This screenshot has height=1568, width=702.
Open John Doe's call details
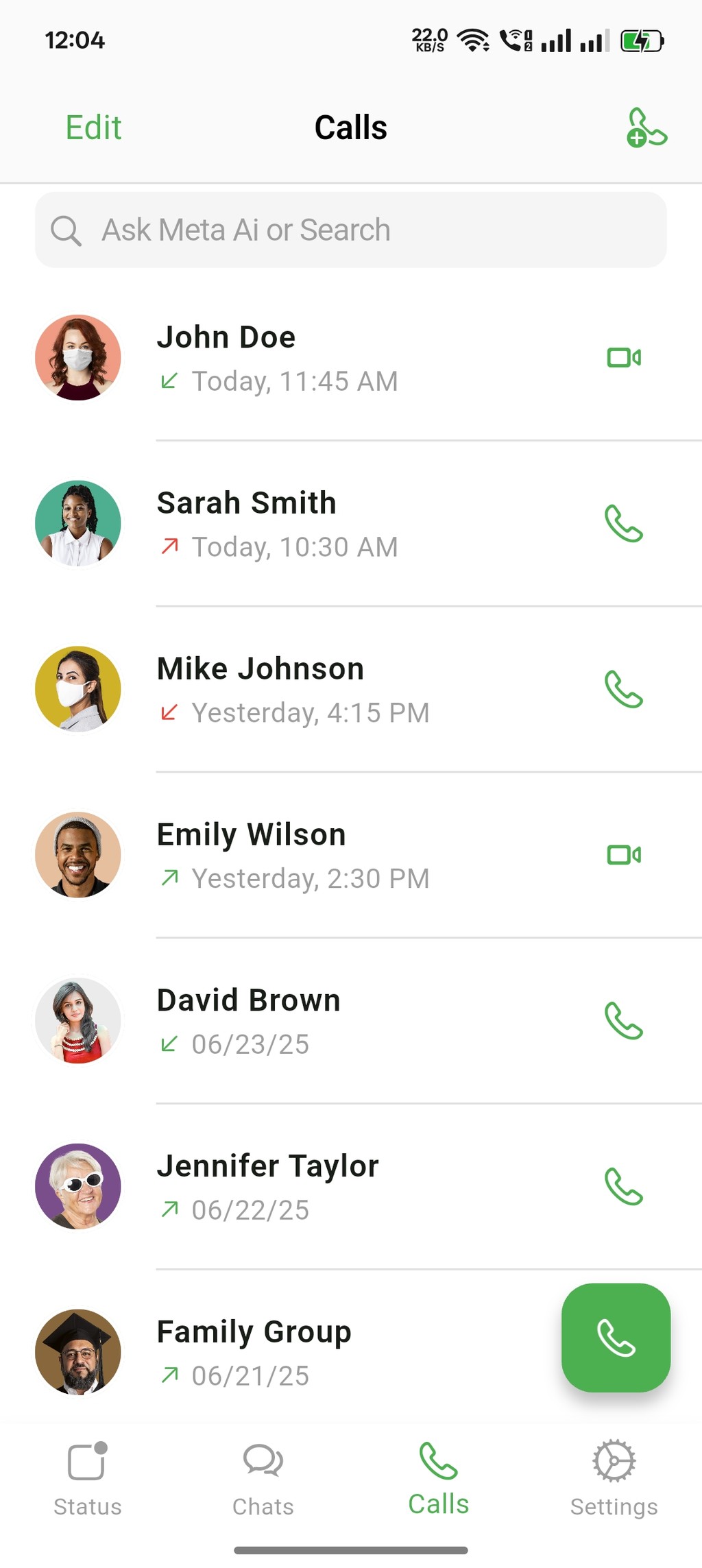click(351, 358)
